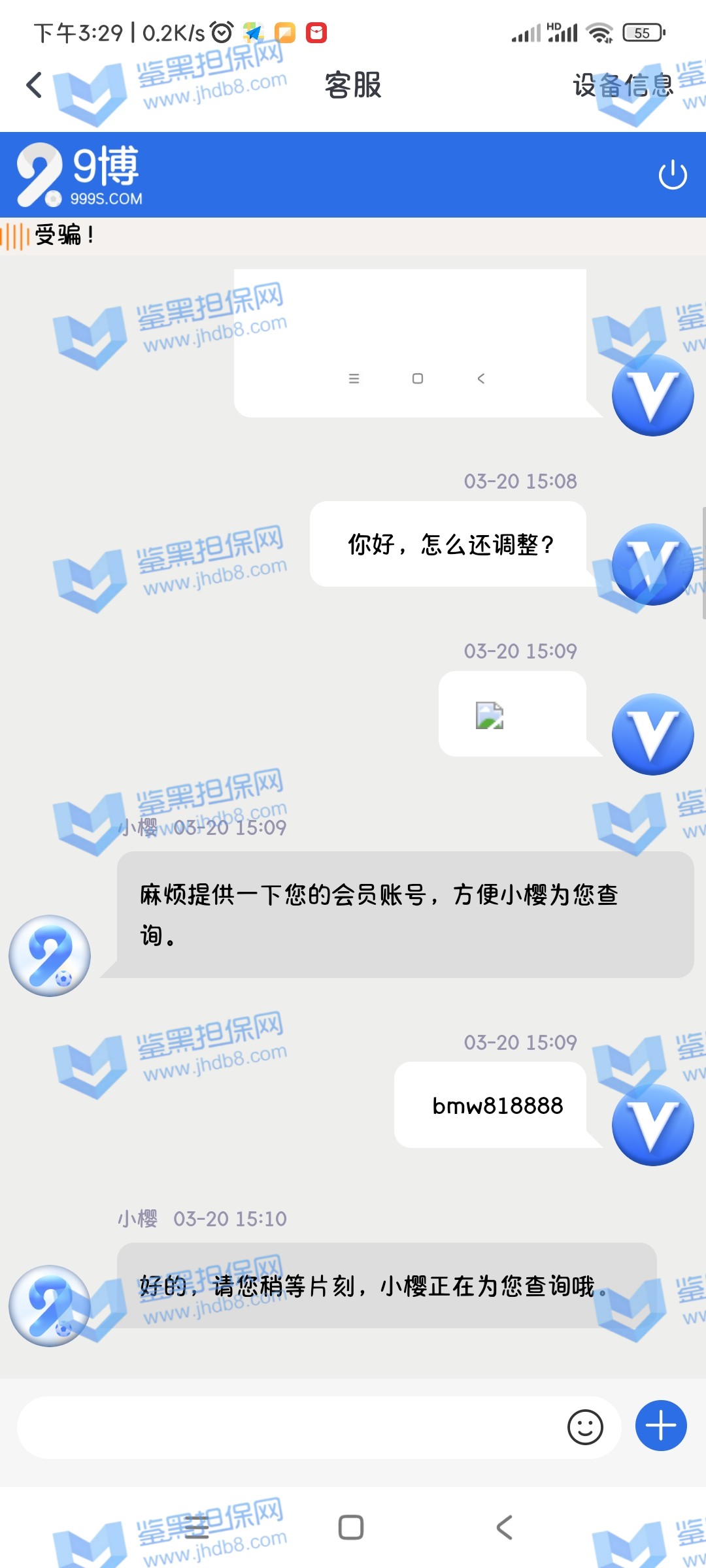The image size is (706, 1568).
Task: Open the broken image sent at 15:09
Action: pyautogui.click(x=490, y=715)
